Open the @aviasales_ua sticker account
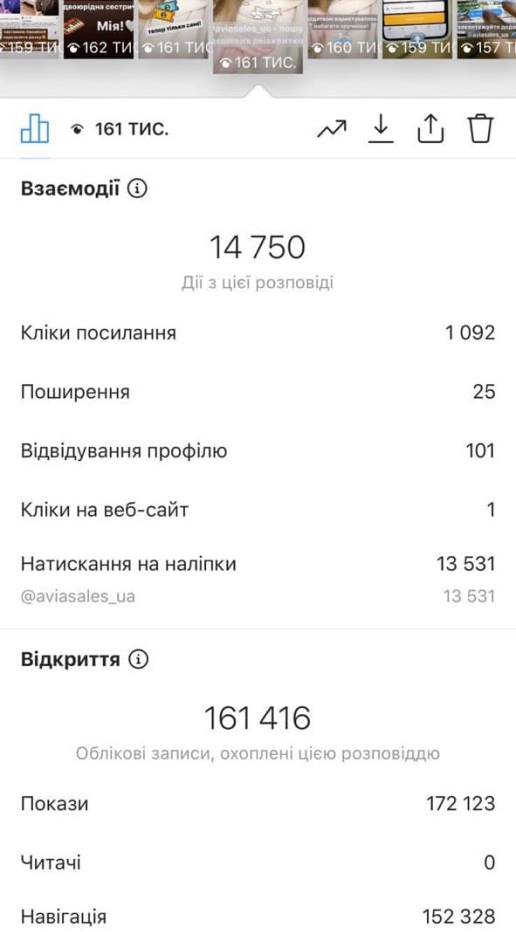Viewport: 516px width, 932px height. pyautogui.click(x=78, y=596)
